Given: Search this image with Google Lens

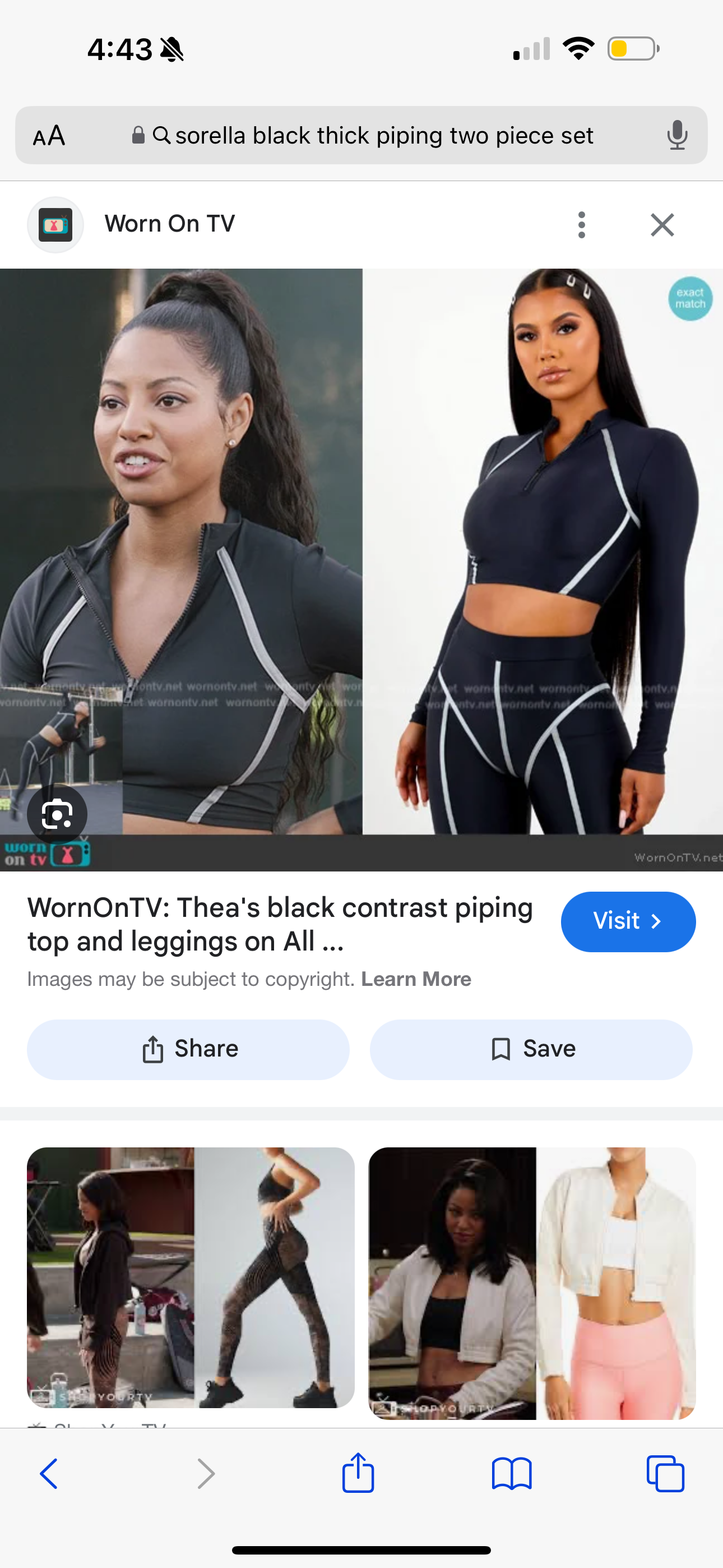Looking at the screenshot, I should tap(57, 814).
